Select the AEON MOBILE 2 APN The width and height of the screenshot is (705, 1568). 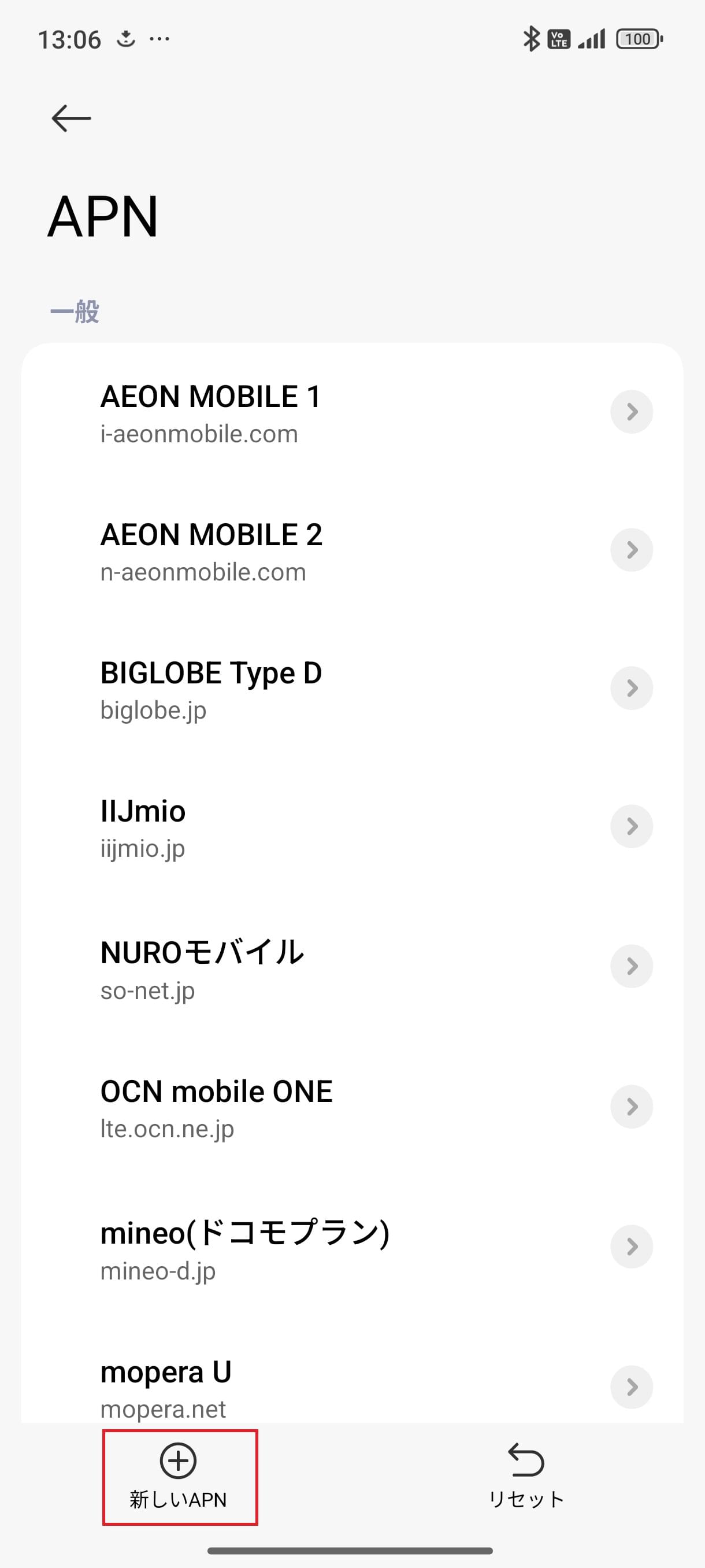point(211,551)
